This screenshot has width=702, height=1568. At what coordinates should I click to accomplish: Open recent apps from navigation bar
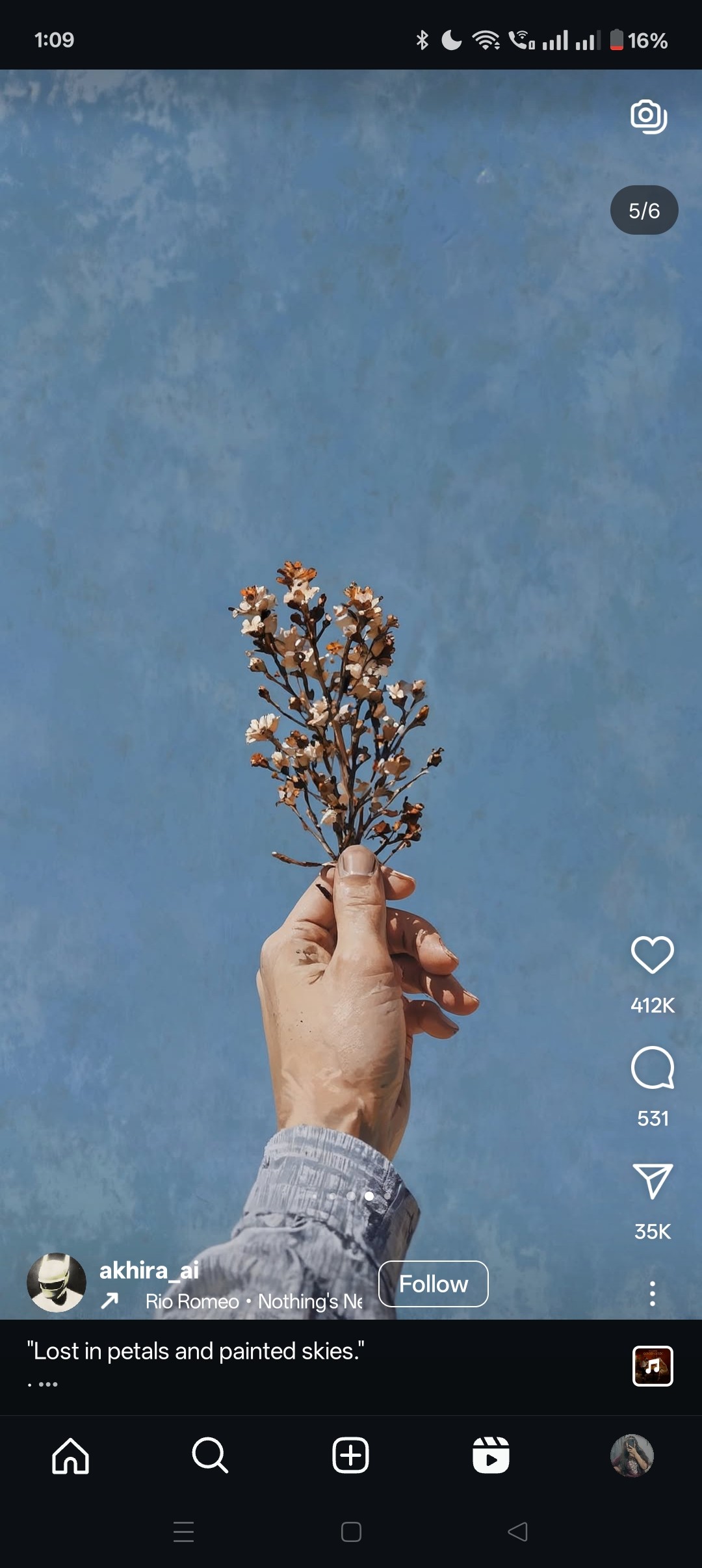coord(184,1532)
